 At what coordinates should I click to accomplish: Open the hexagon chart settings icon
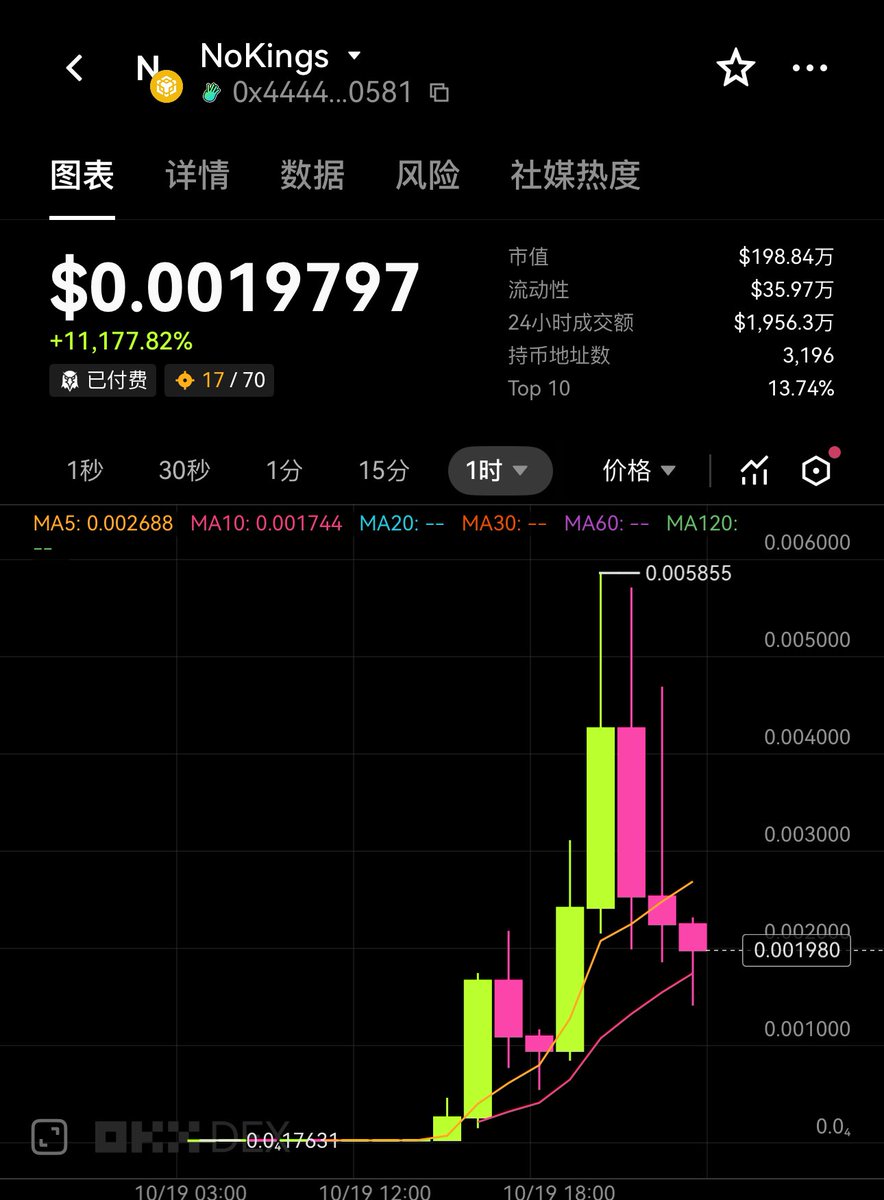click(817, 470)
